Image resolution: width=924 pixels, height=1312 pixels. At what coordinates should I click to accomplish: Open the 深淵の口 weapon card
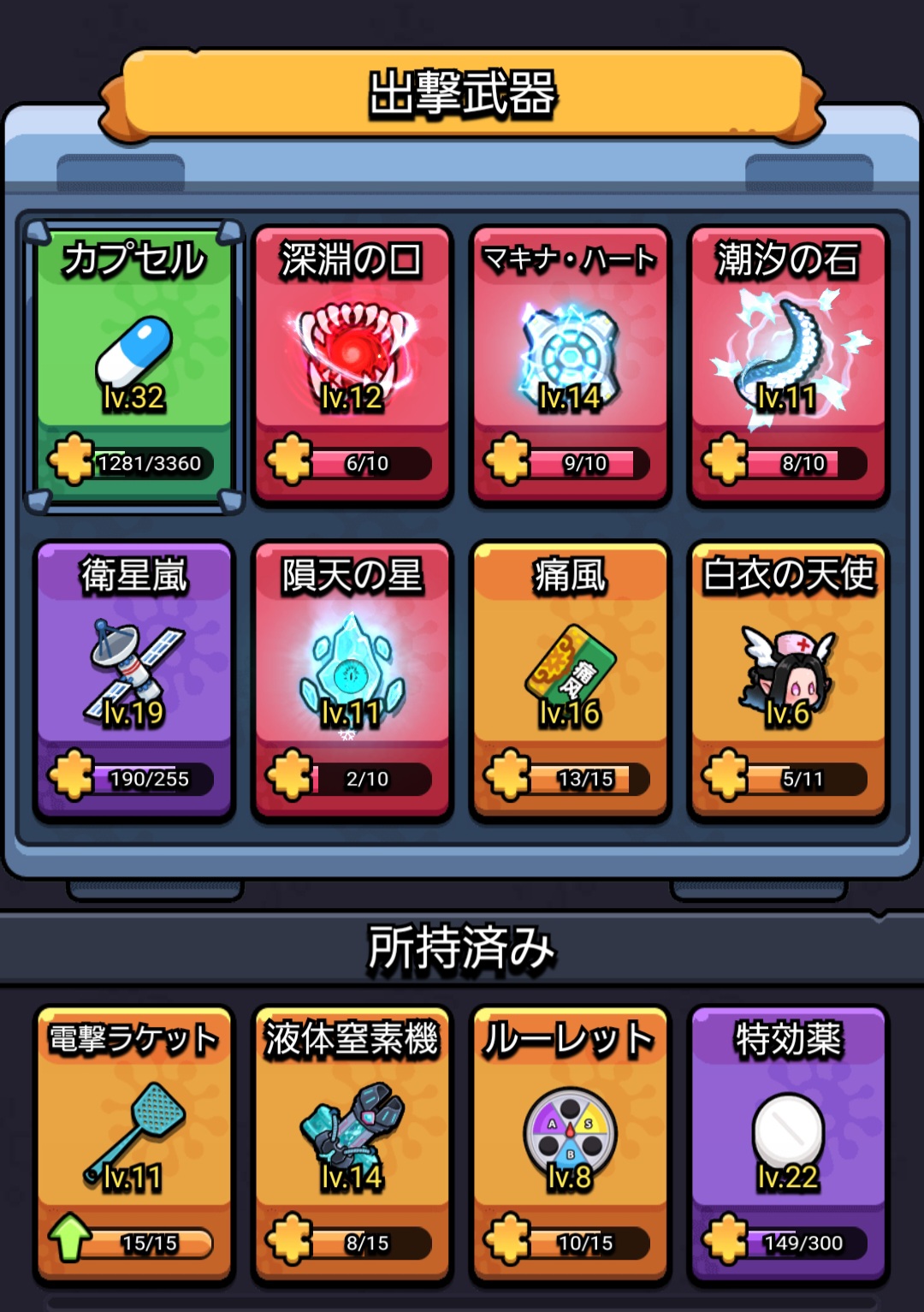coord(352,365)
